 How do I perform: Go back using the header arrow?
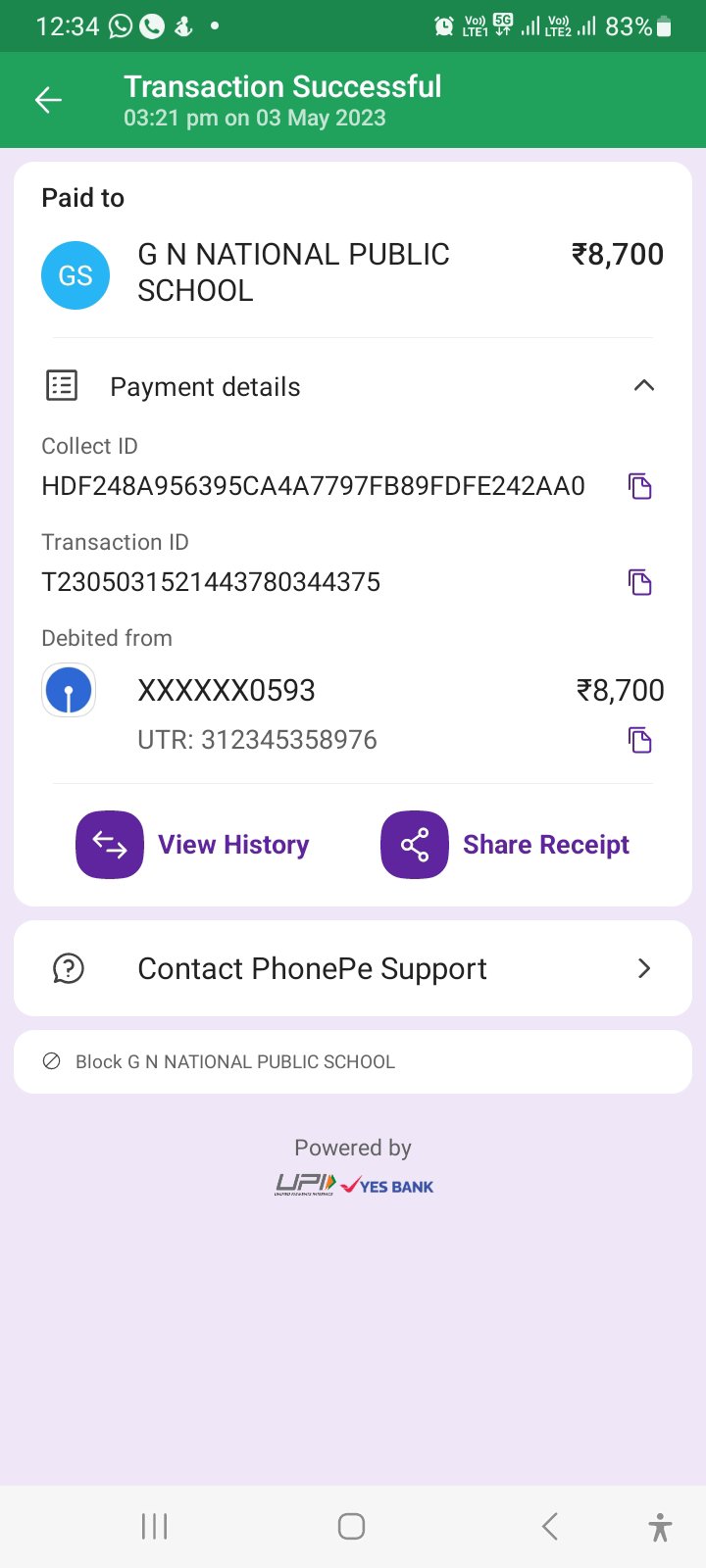coord(48,100)
